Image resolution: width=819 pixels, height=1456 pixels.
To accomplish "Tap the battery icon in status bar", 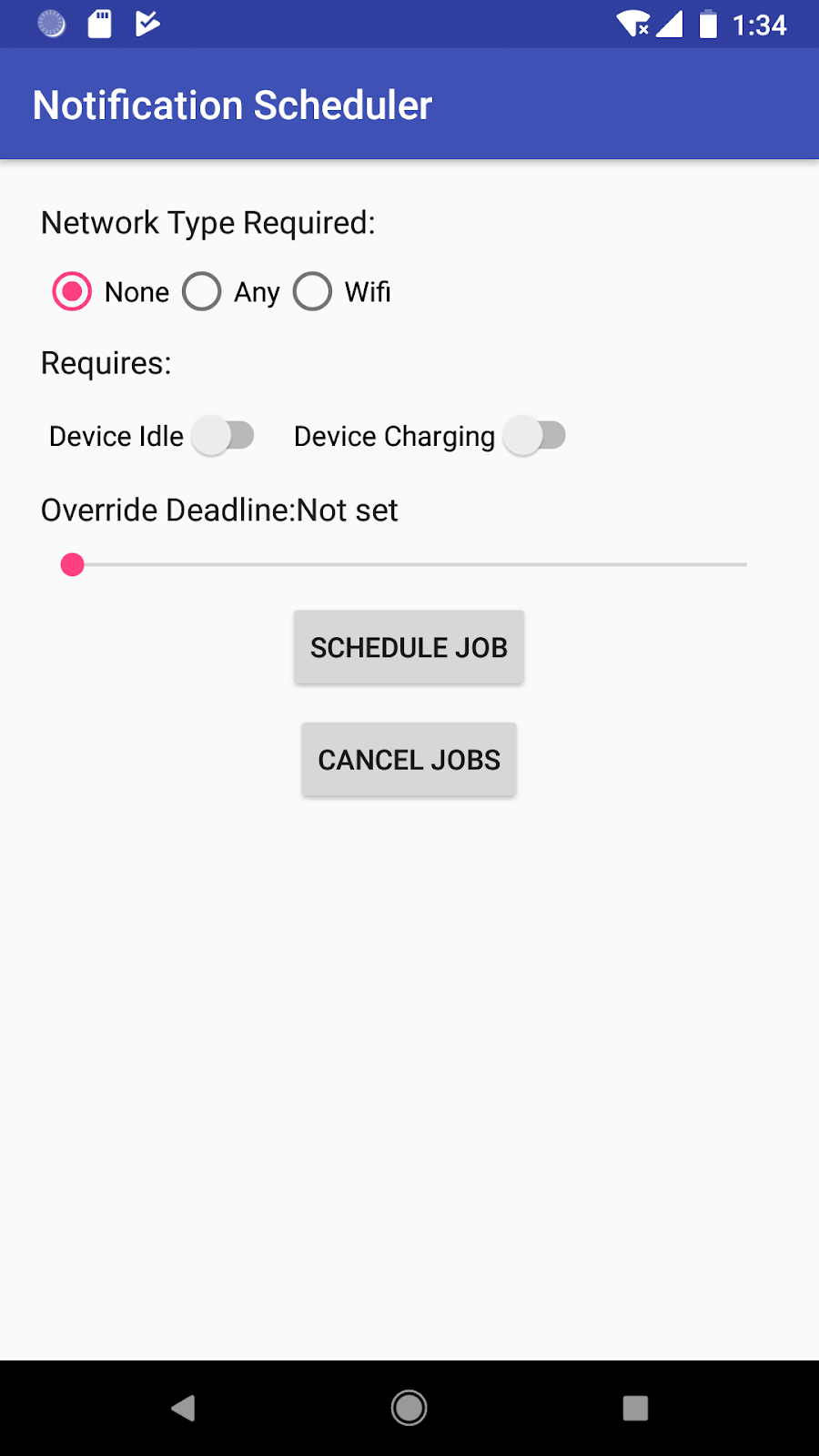I will [708, 24].
